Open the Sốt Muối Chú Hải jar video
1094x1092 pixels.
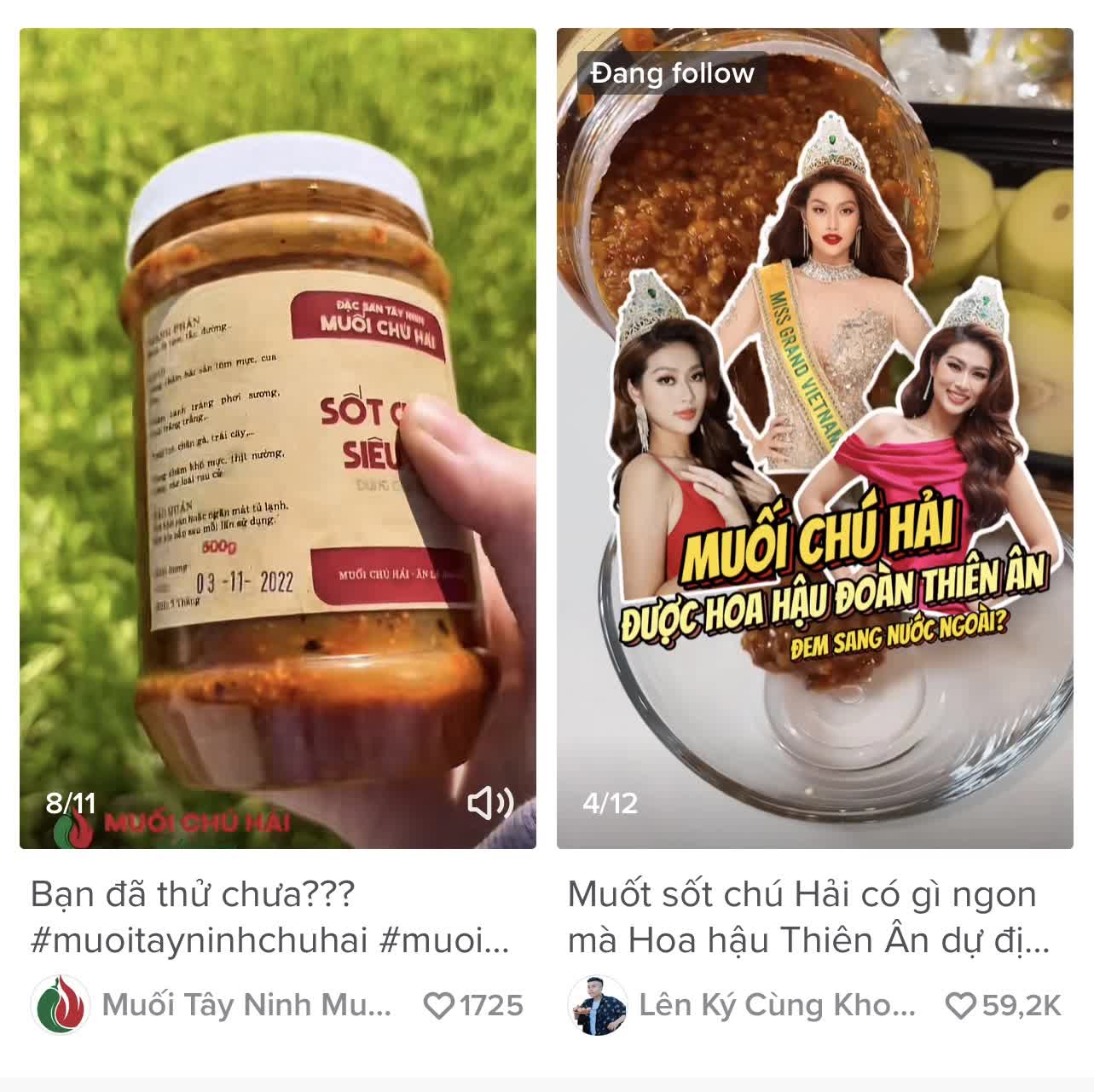277,437
